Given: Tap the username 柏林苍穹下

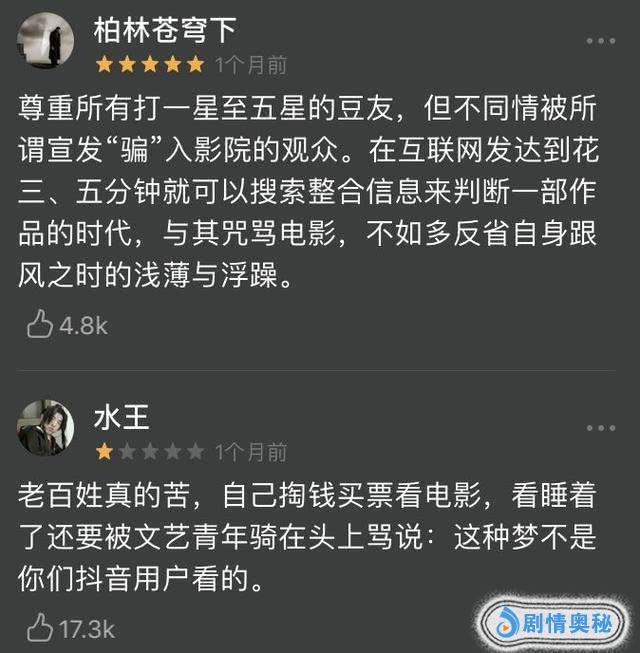Looking at the screenshot, I should [x=165, y=32].
